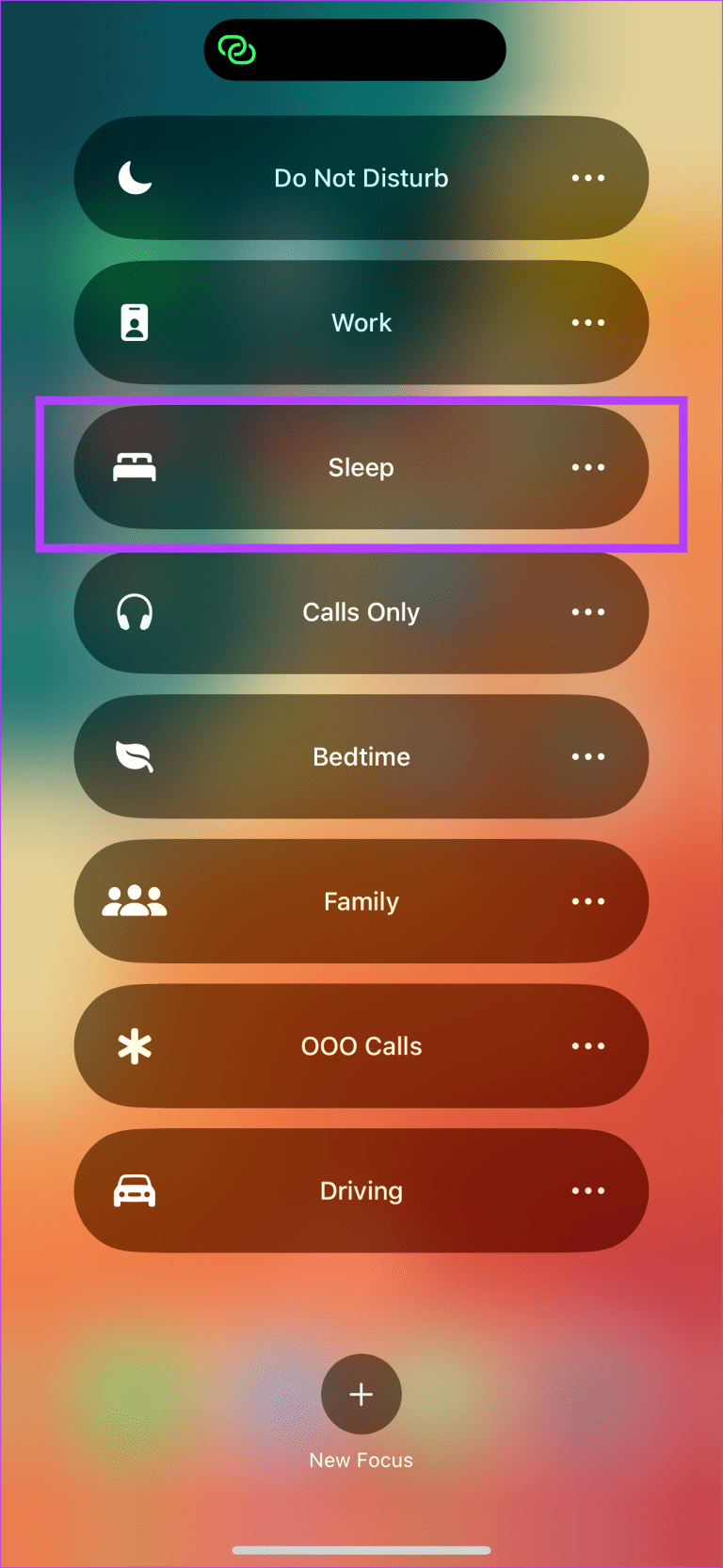Screen dimensions: 723x1568
Task: Select the Work badge icon
Action: pyautogui.click(x=135, y=322)
